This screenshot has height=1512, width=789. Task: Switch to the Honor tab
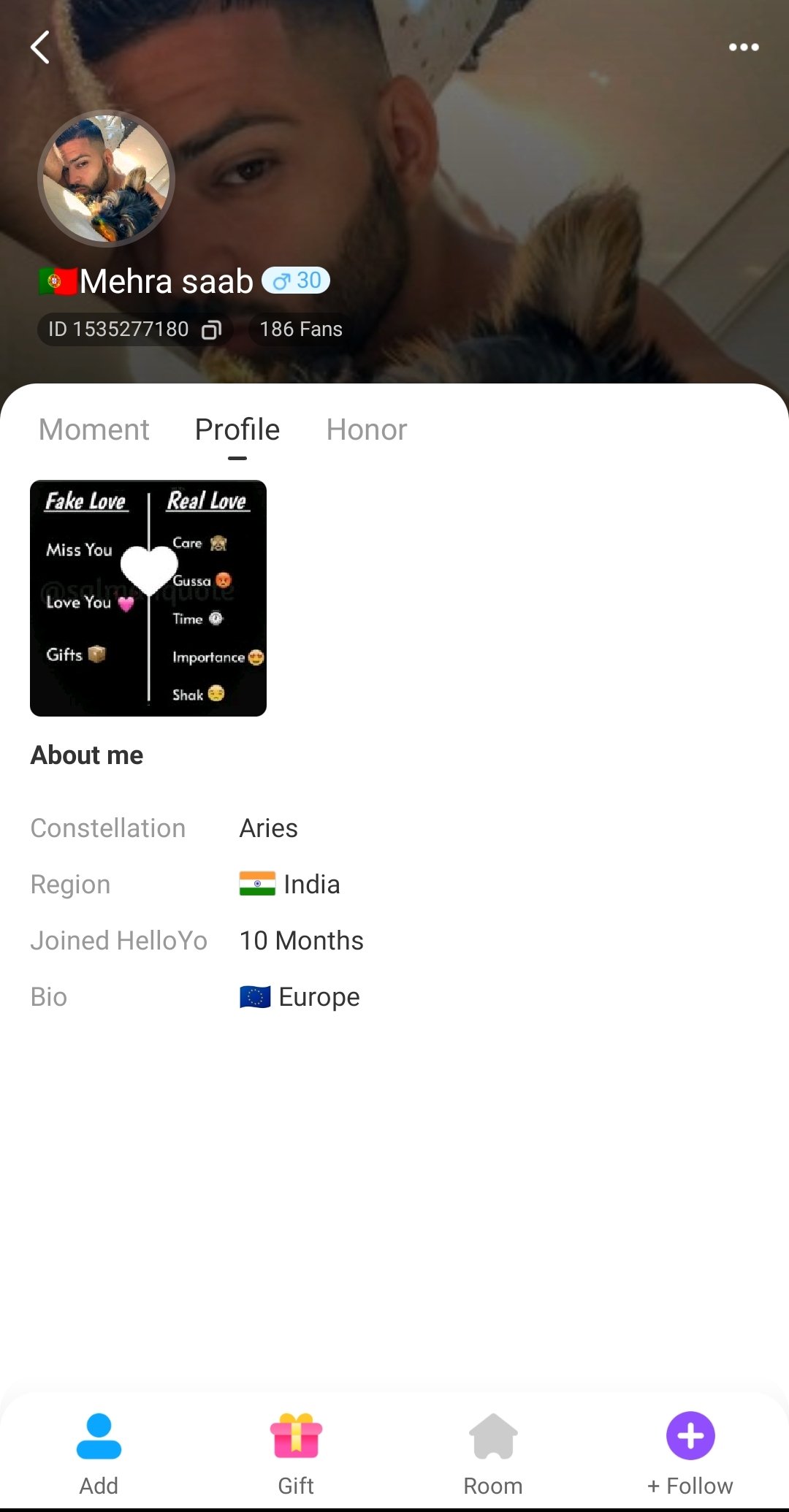tap(367, 429)
